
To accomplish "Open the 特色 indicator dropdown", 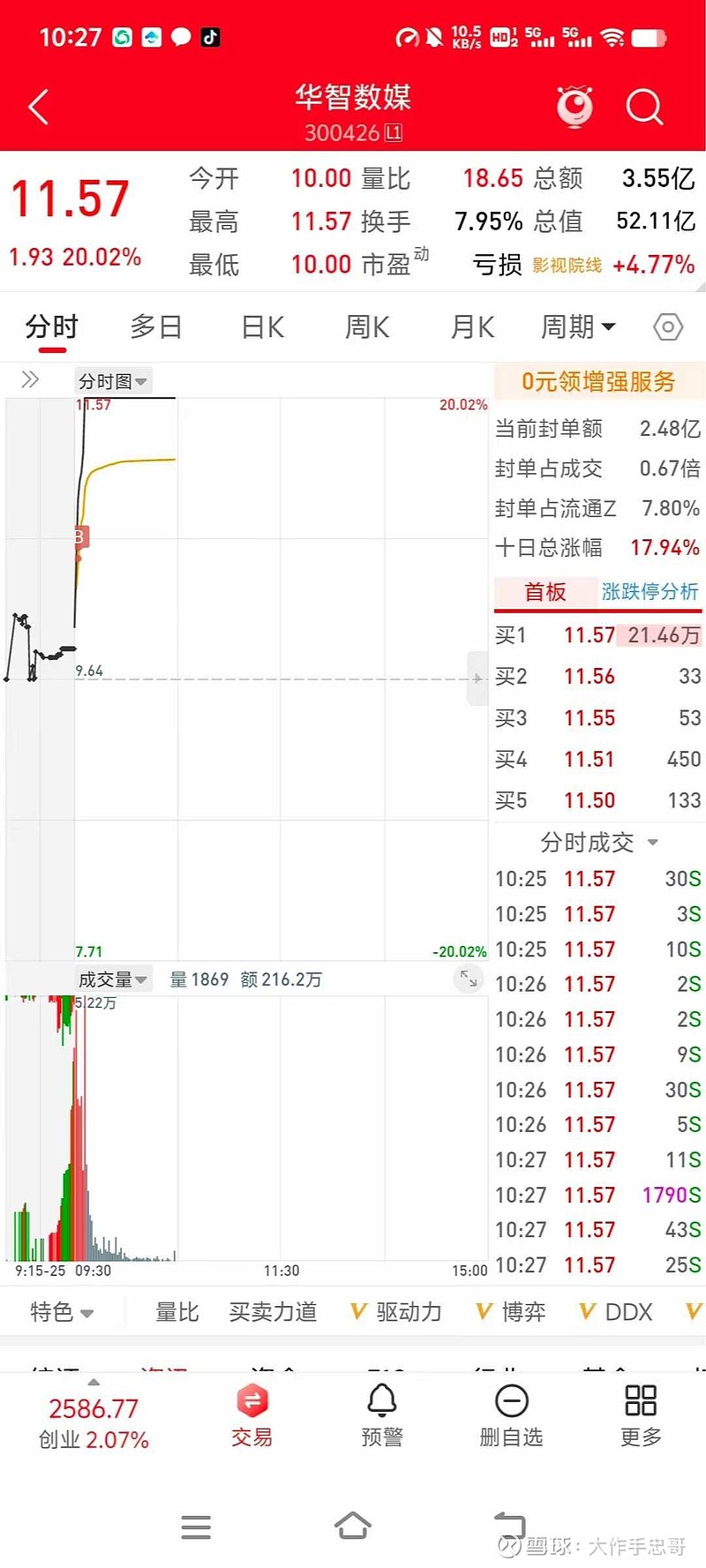I will (62, 1312).
